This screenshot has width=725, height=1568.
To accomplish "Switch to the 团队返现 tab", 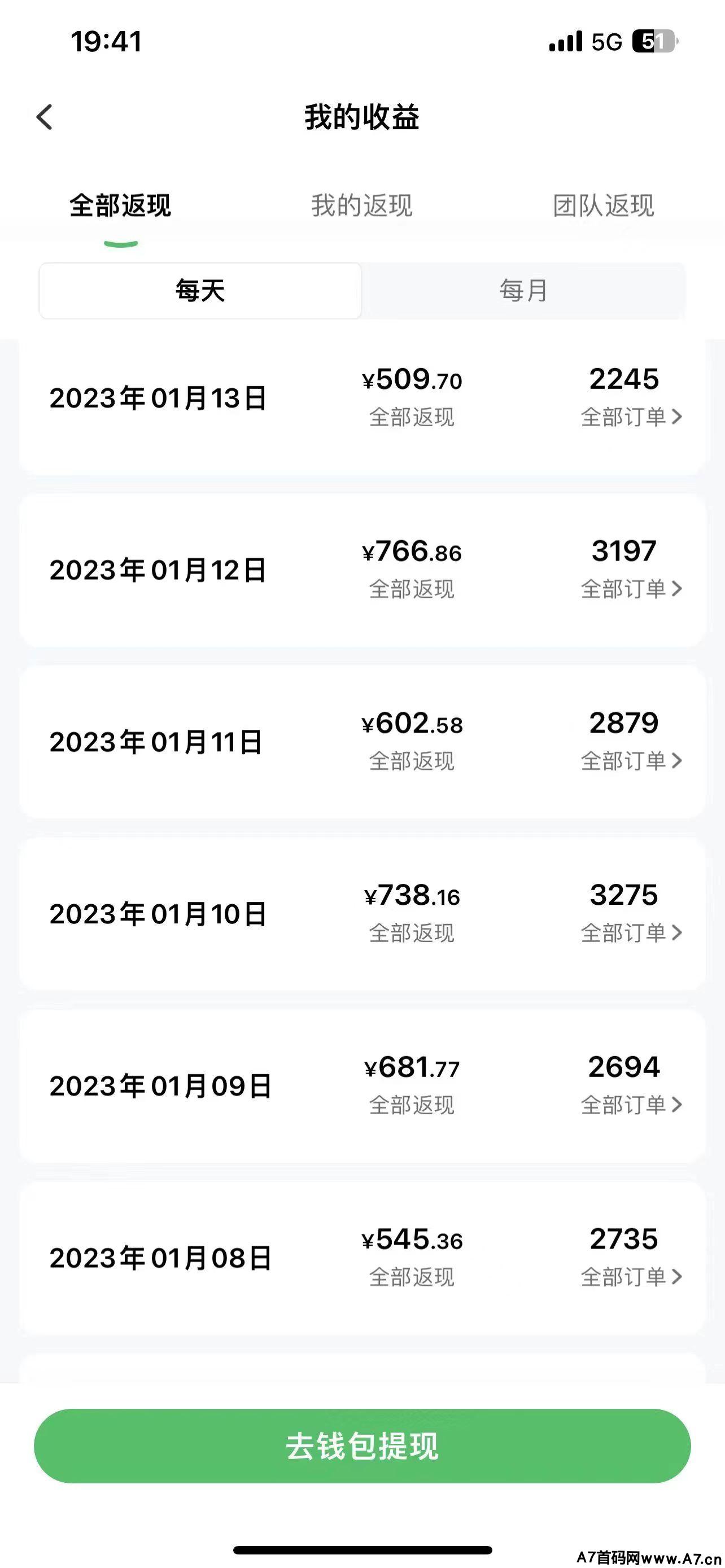I will pos(603,205).
